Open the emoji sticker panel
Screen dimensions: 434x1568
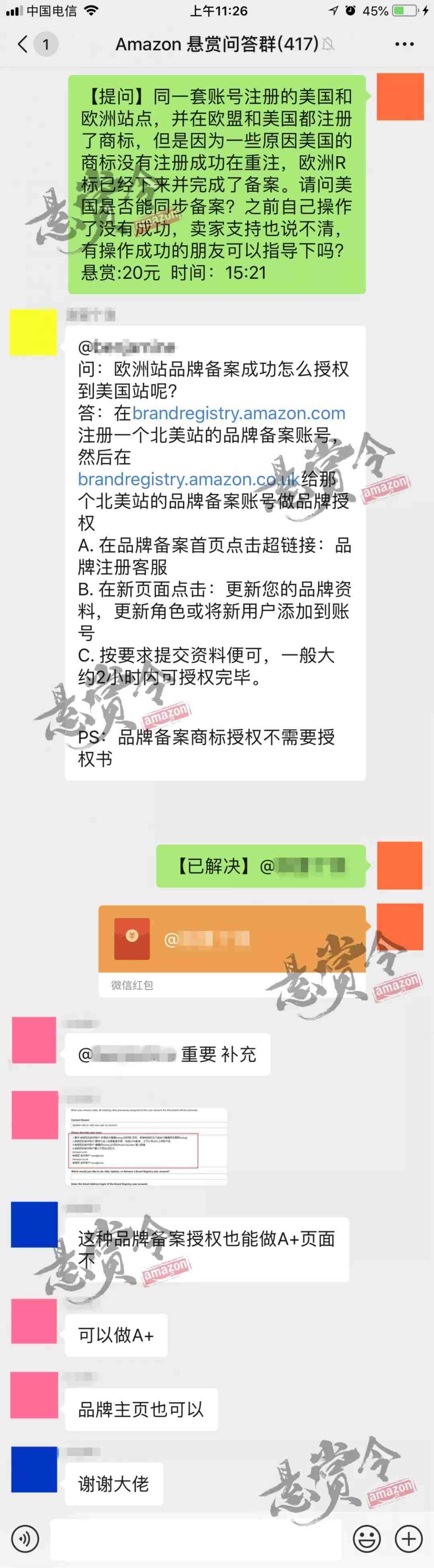(x=367, y=1539)
